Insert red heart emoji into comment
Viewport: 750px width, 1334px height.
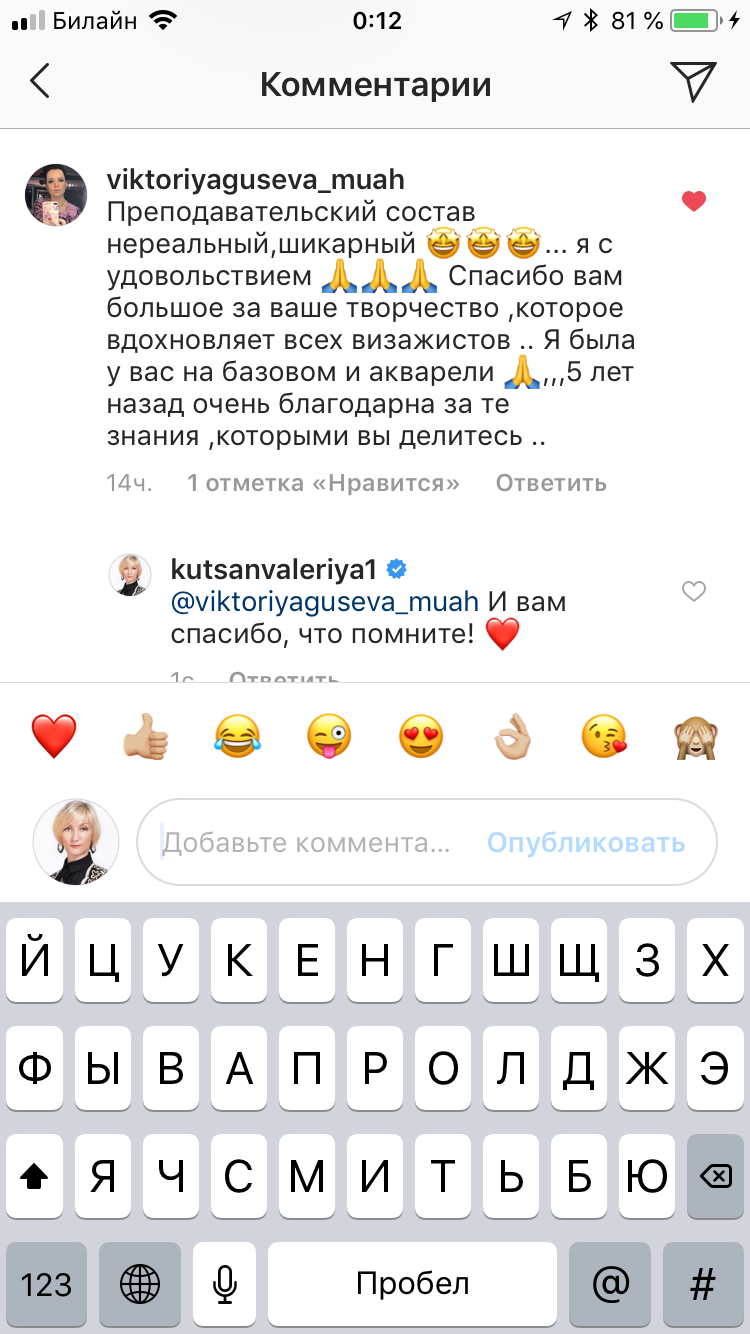click(54, 738)
